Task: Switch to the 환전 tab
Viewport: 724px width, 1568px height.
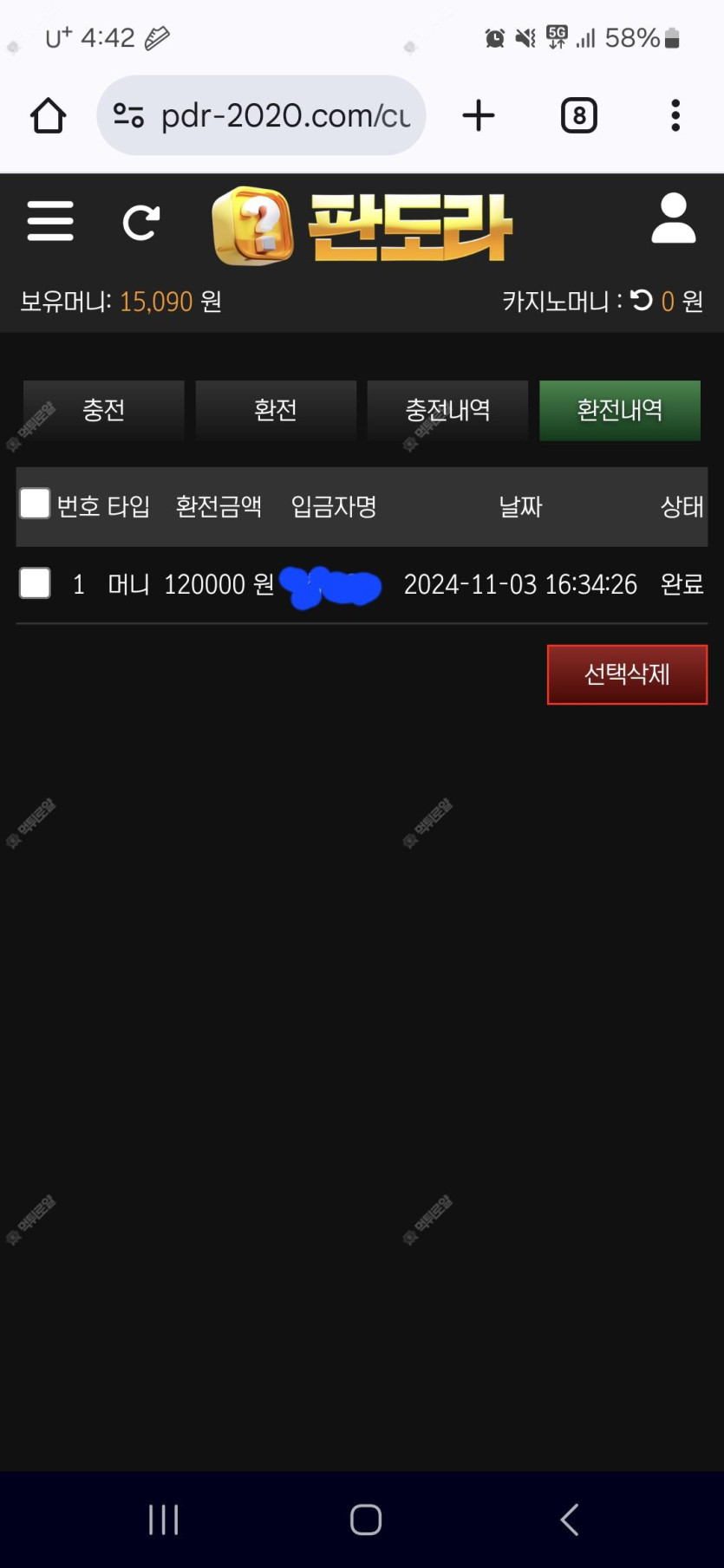Action: 276,410
